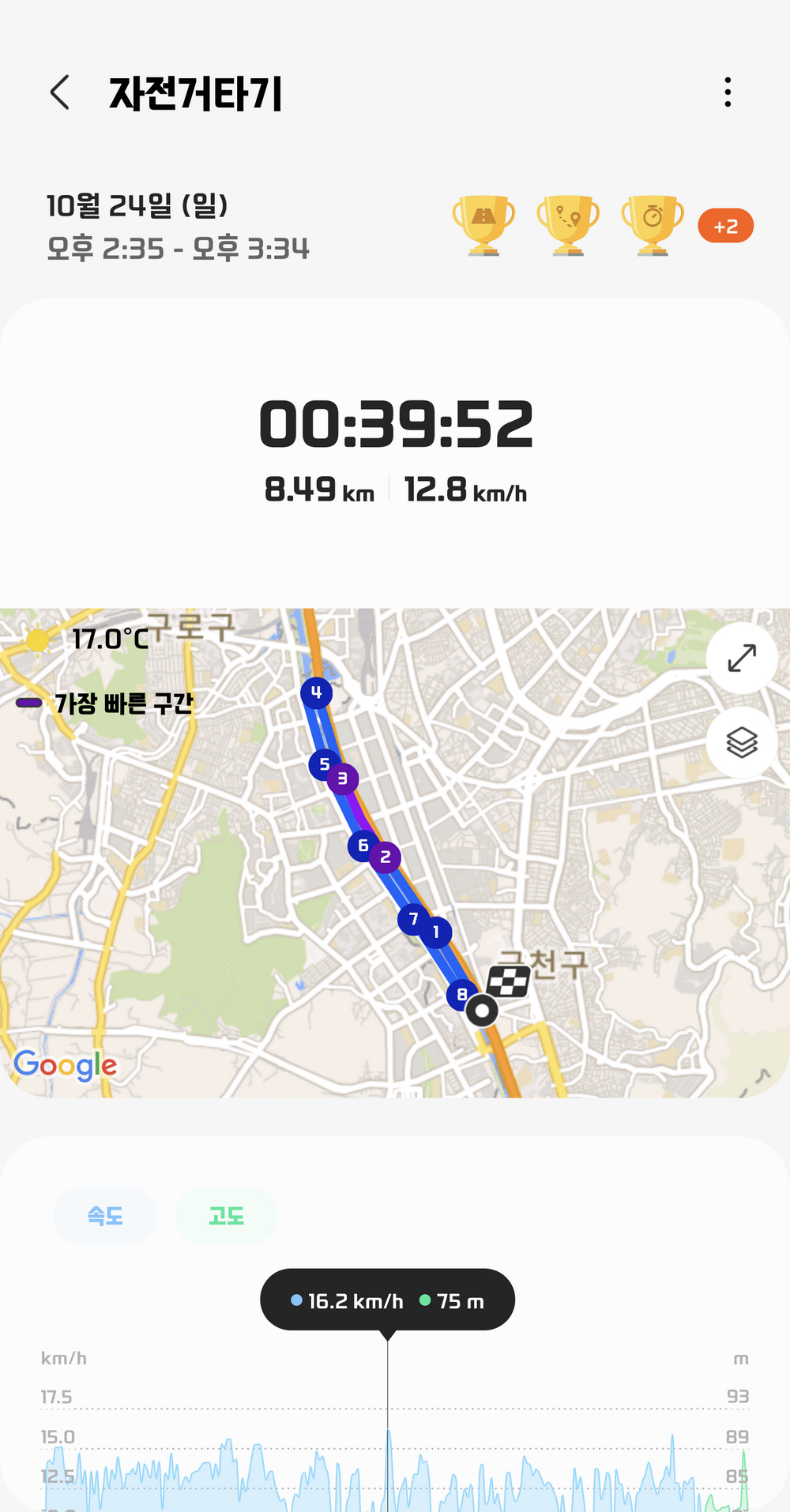790x1512 pixels.
Task: View the road trophy award
Action: coord(483,226)
